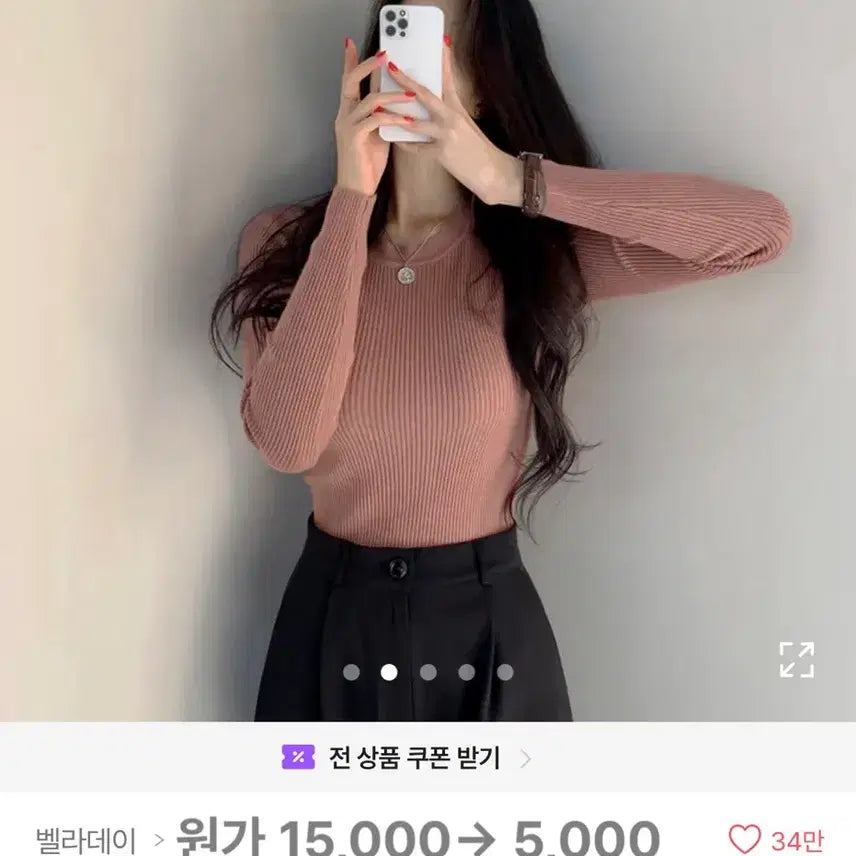Open the 벨라데이 store page
856x856 pixels.
(x=86, y=838)
